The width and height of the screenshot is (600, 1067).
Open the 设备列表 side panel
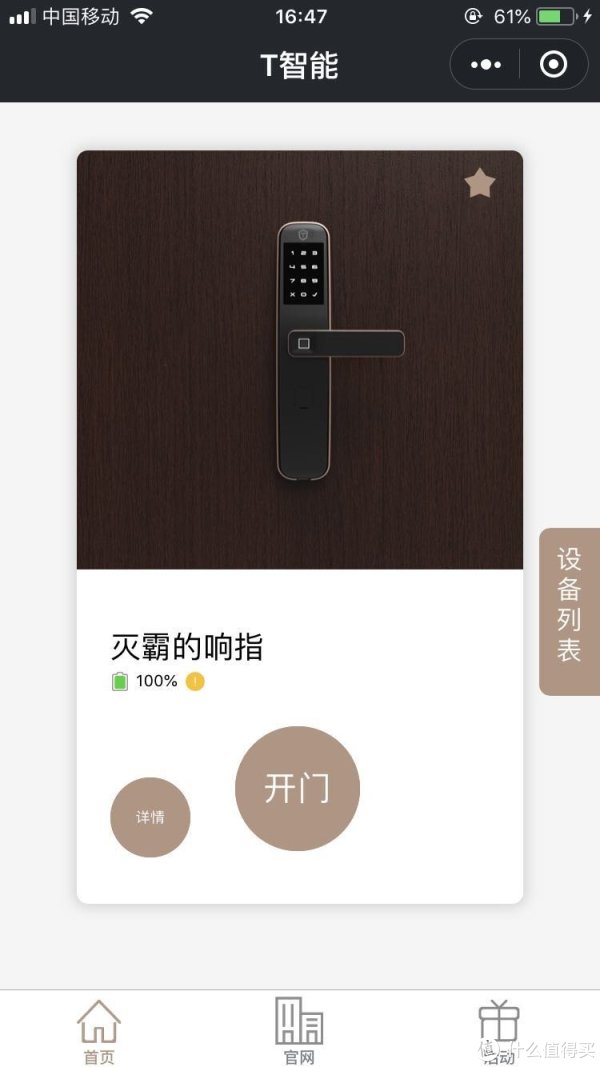(569, 611)
